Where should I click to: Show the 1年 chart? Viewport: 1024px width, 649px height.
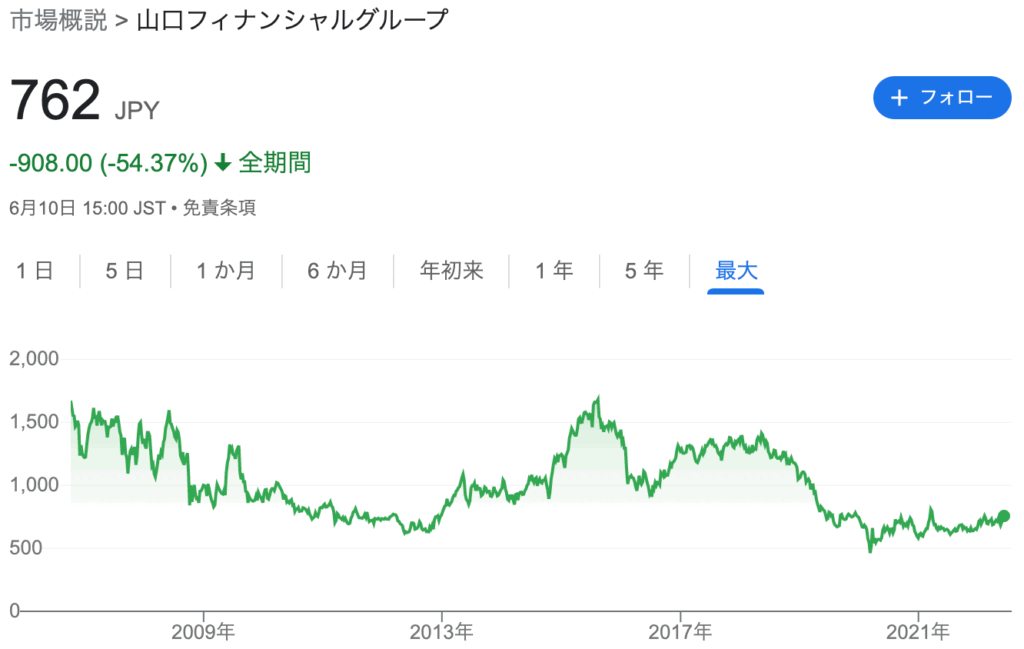coord(553,270)
